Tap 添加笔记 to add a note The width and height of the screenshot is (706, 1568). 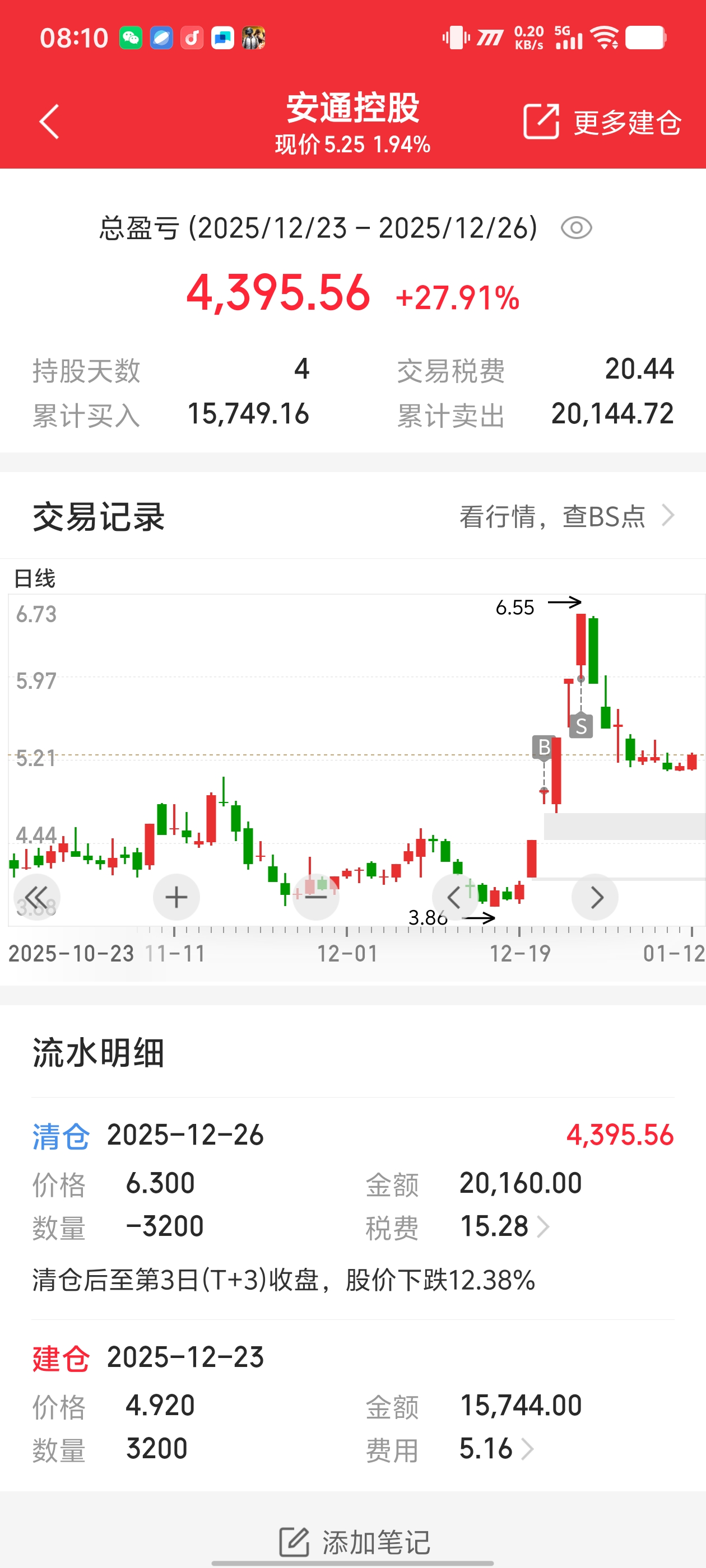point(354,1542)
